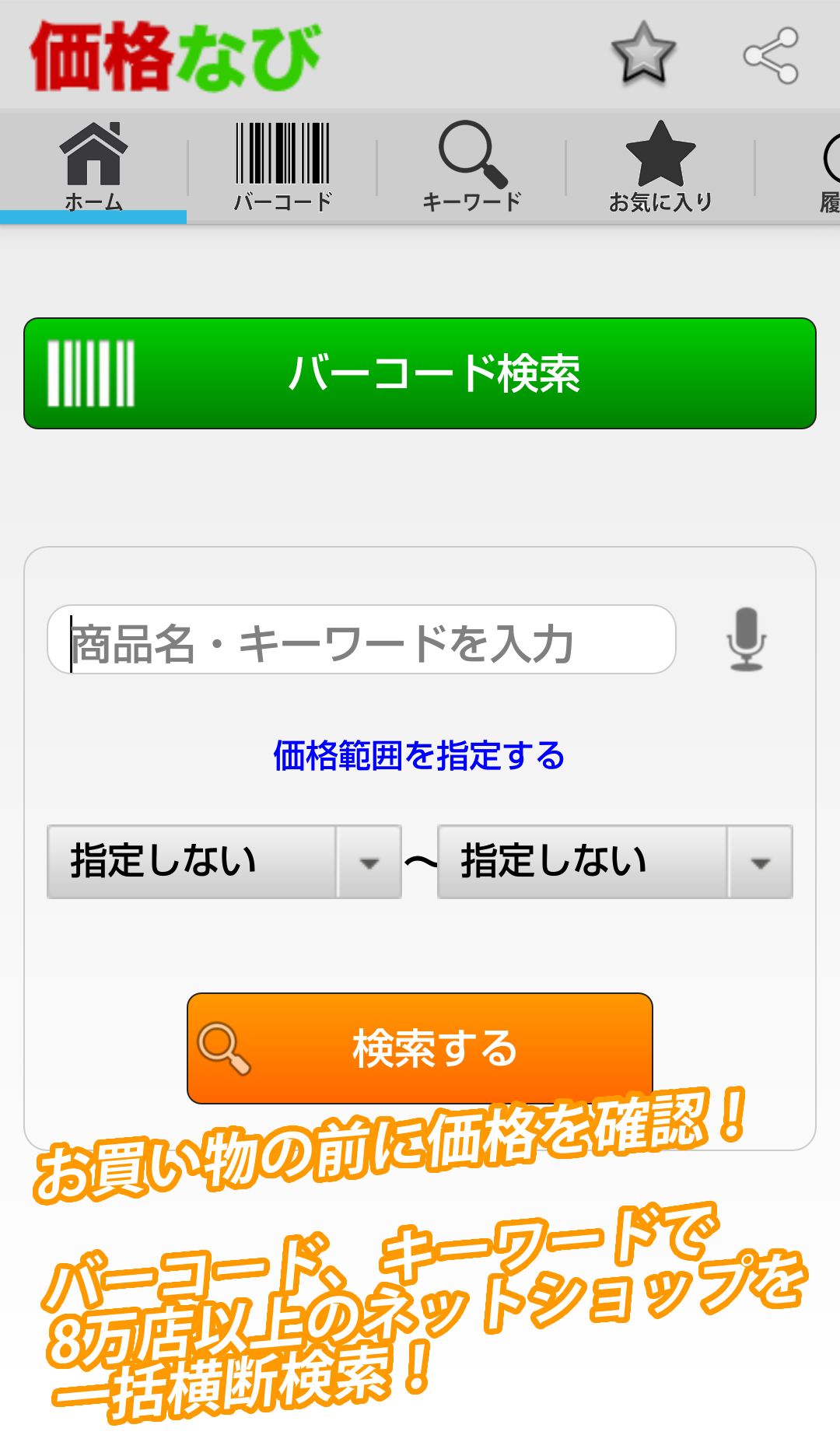Switch to the ホーム tab
The width and height of the screenshot is (840, 1435).
93,167
